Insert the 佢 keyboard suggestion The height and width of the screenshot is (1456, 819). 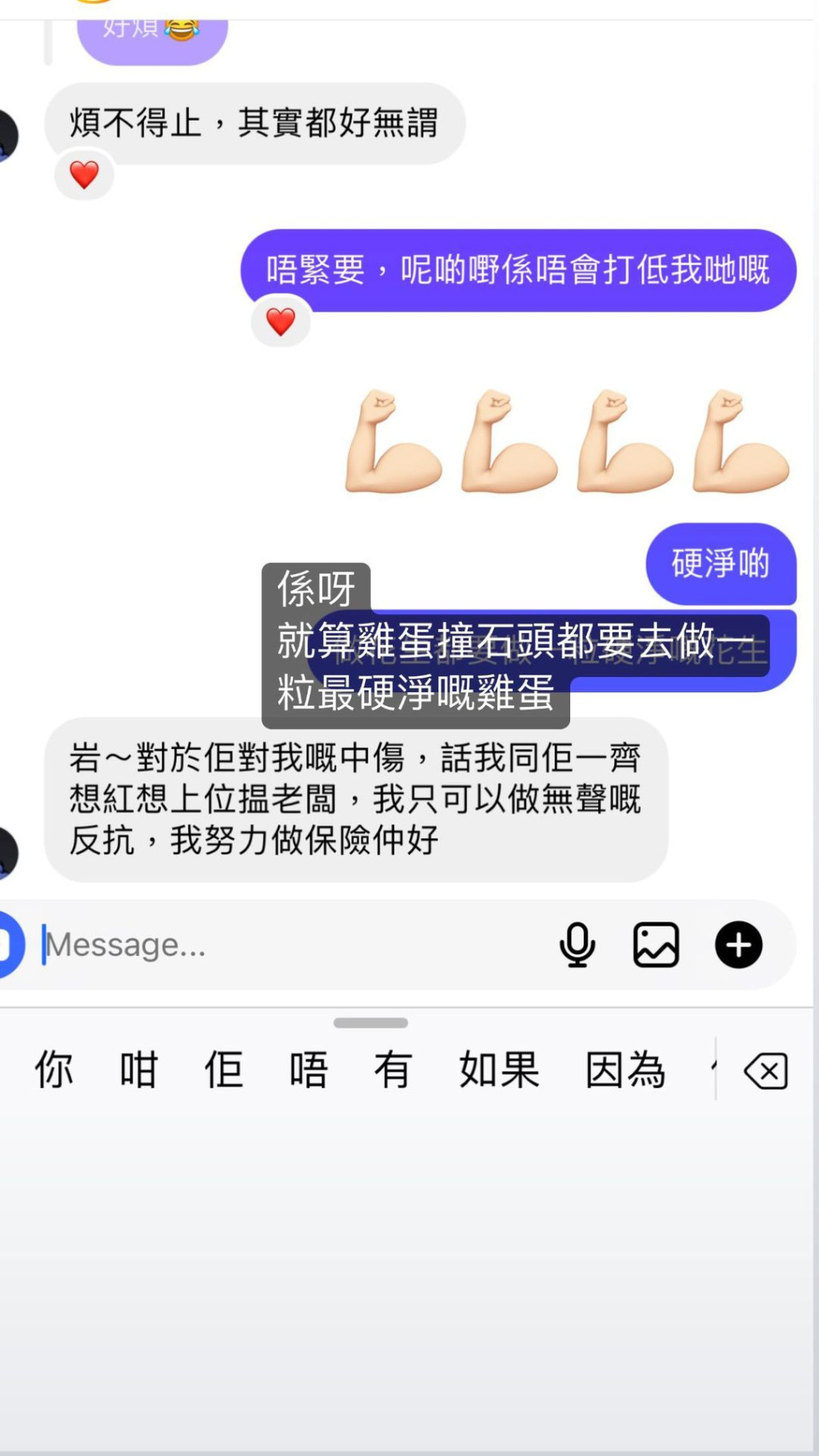click(x=223, y=1070)
